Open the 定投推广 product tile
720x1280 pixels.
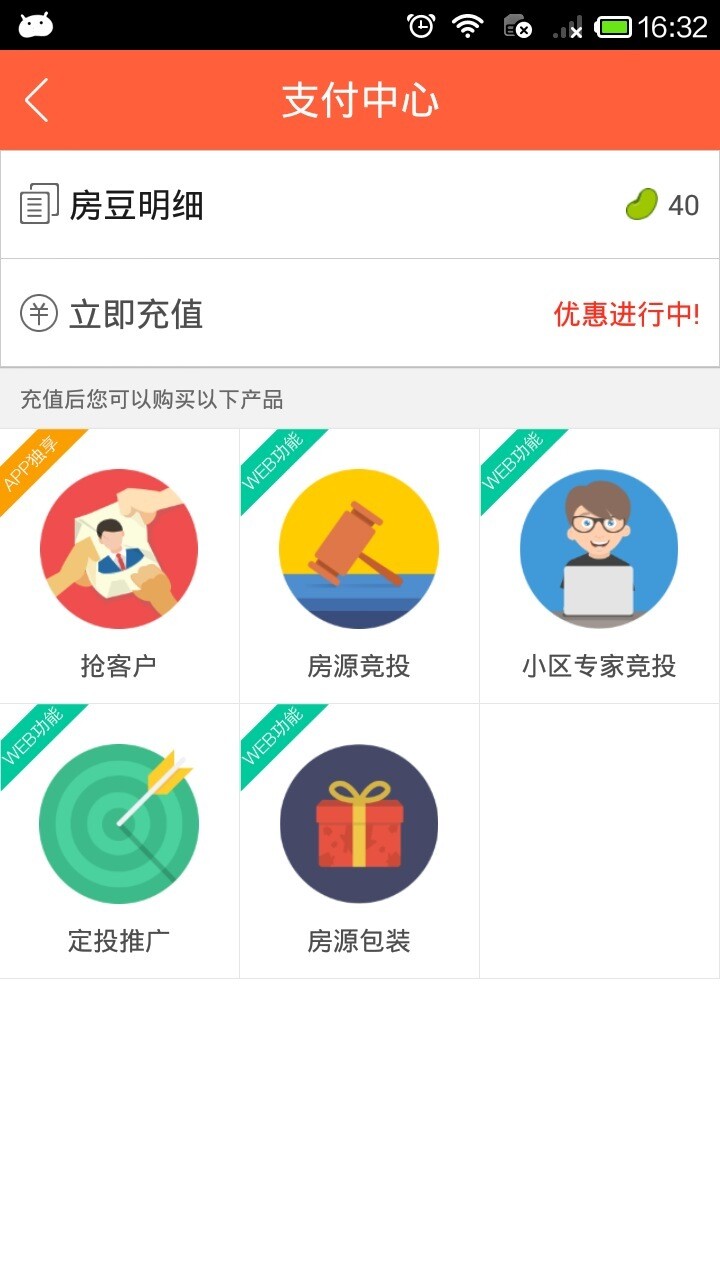click(119, 841)
